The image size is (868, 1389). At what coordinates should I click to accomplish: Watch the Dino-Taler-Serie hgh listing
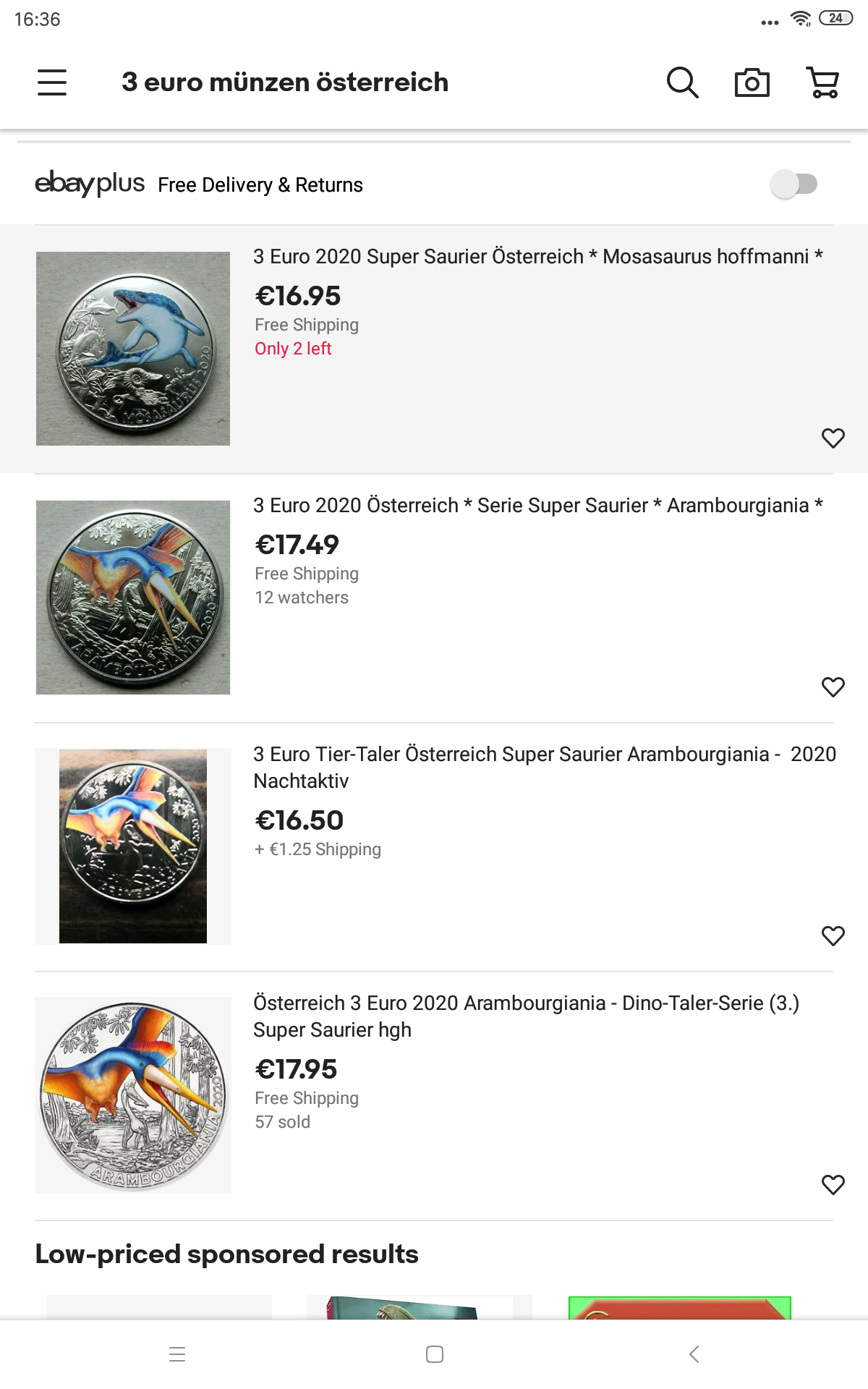pos(833,1184)
